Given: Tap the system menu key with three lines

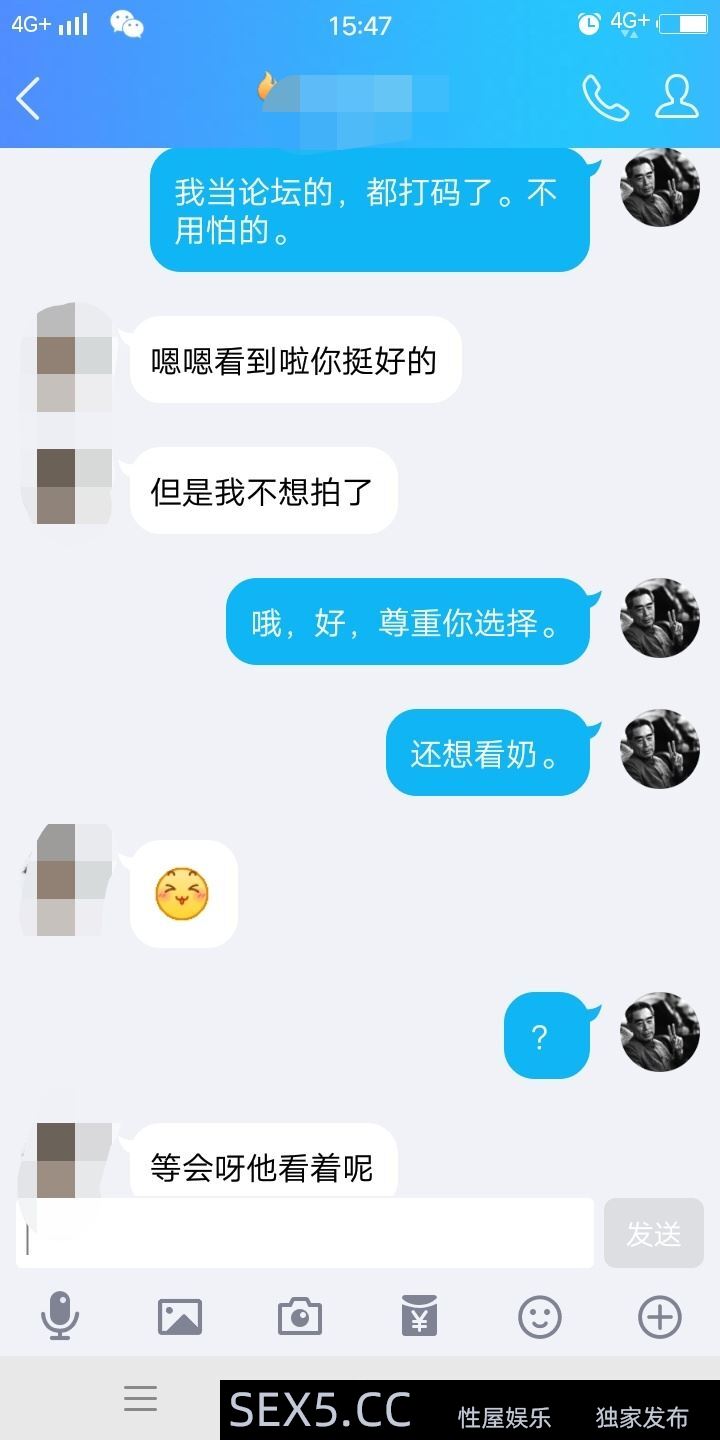Looking at the screenshot, I should [x=140, y=1398].
